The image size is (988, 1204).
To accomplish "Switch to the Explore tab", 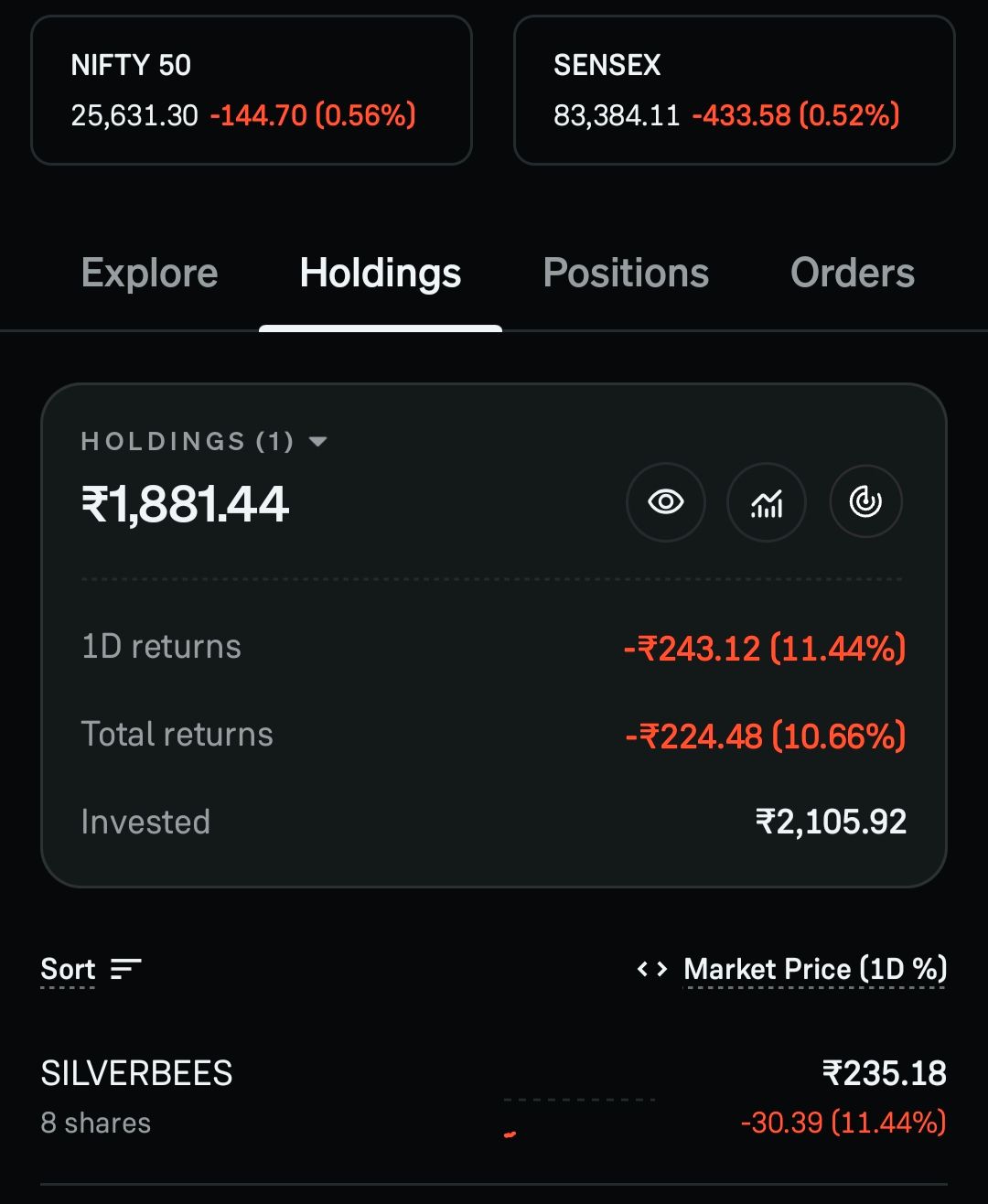I will pos(149,273).
